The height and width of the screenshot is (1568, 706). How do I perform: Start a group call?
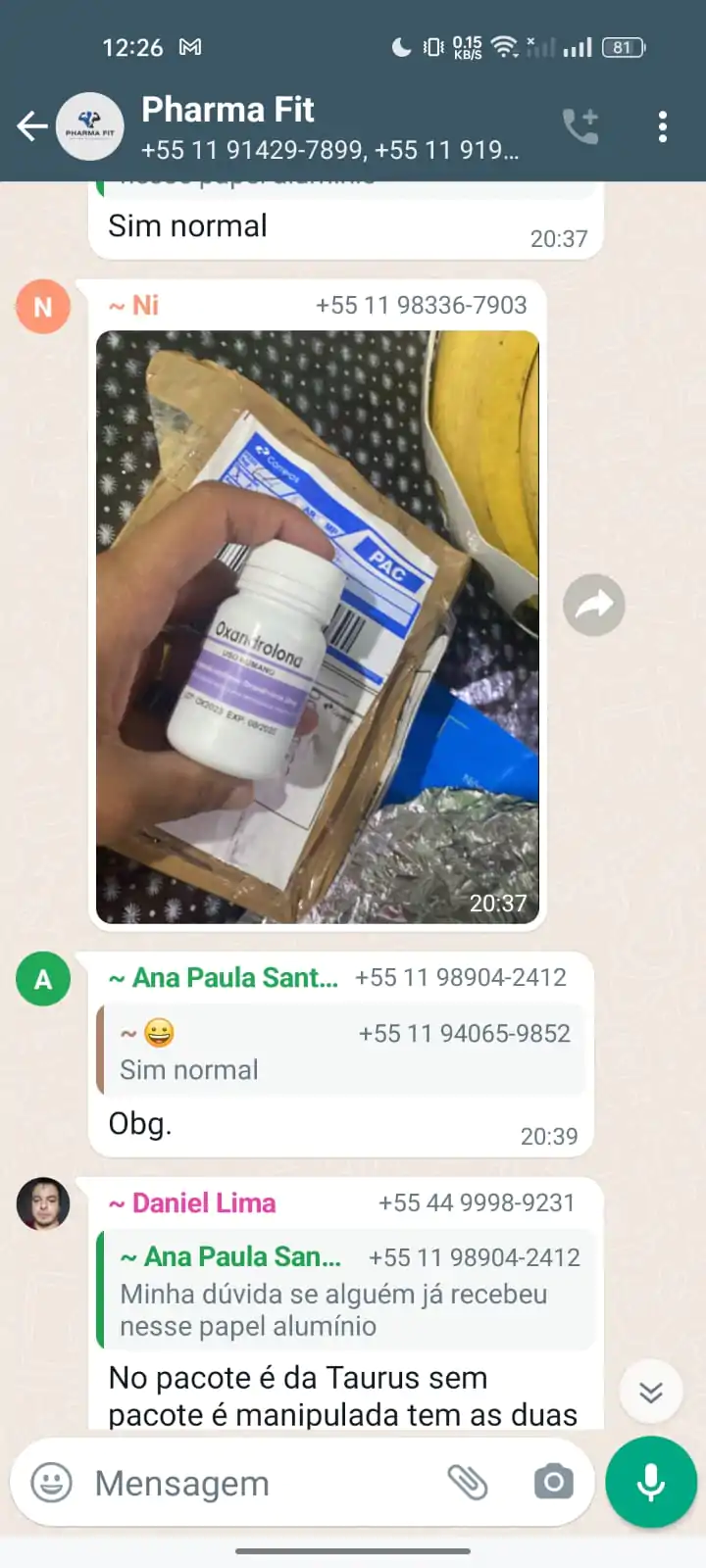point(580,126)
